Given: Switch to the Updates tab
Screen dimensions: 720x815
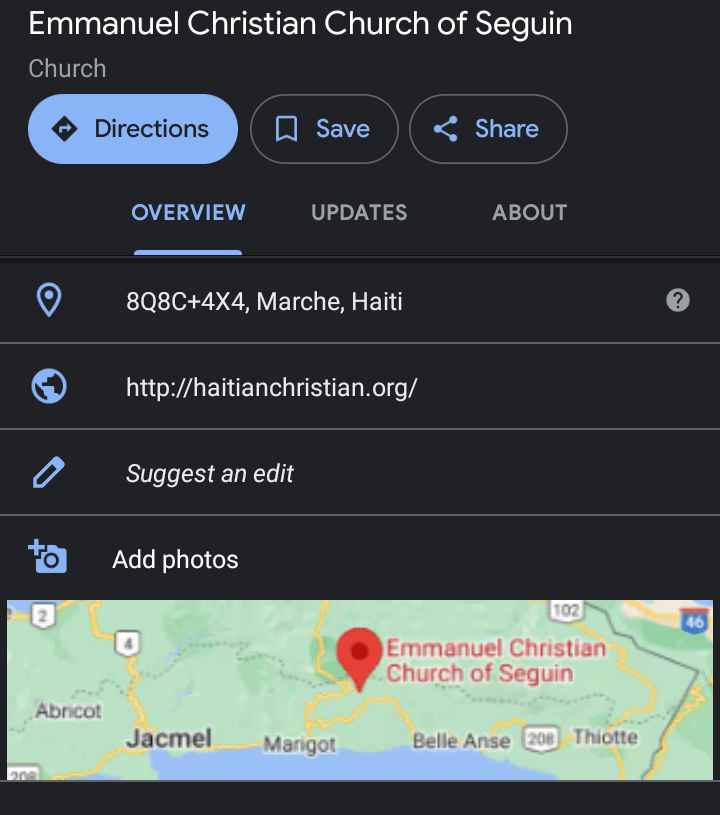Looking at the screenshot, I should (x=359, y=213).
